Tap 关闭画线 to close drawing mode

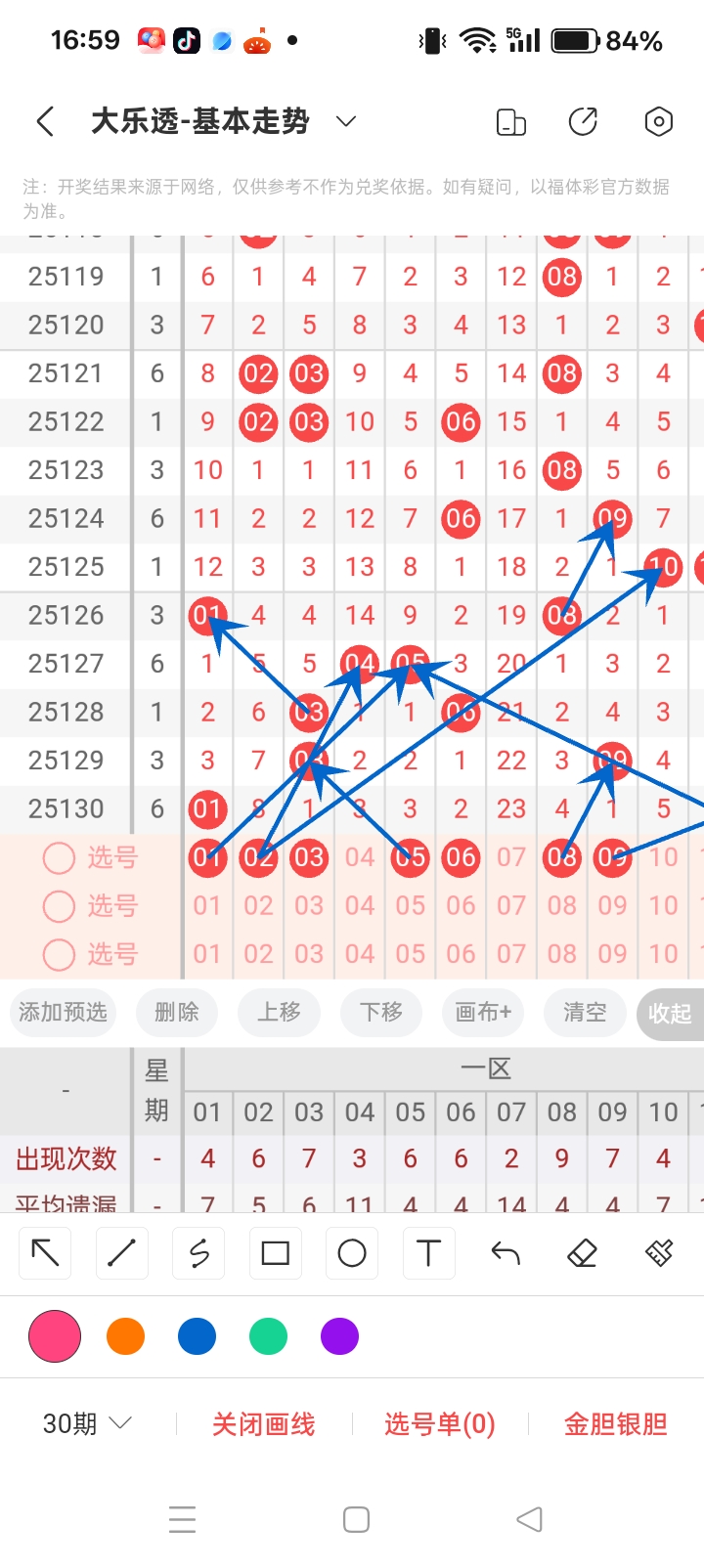point(263,1424)
